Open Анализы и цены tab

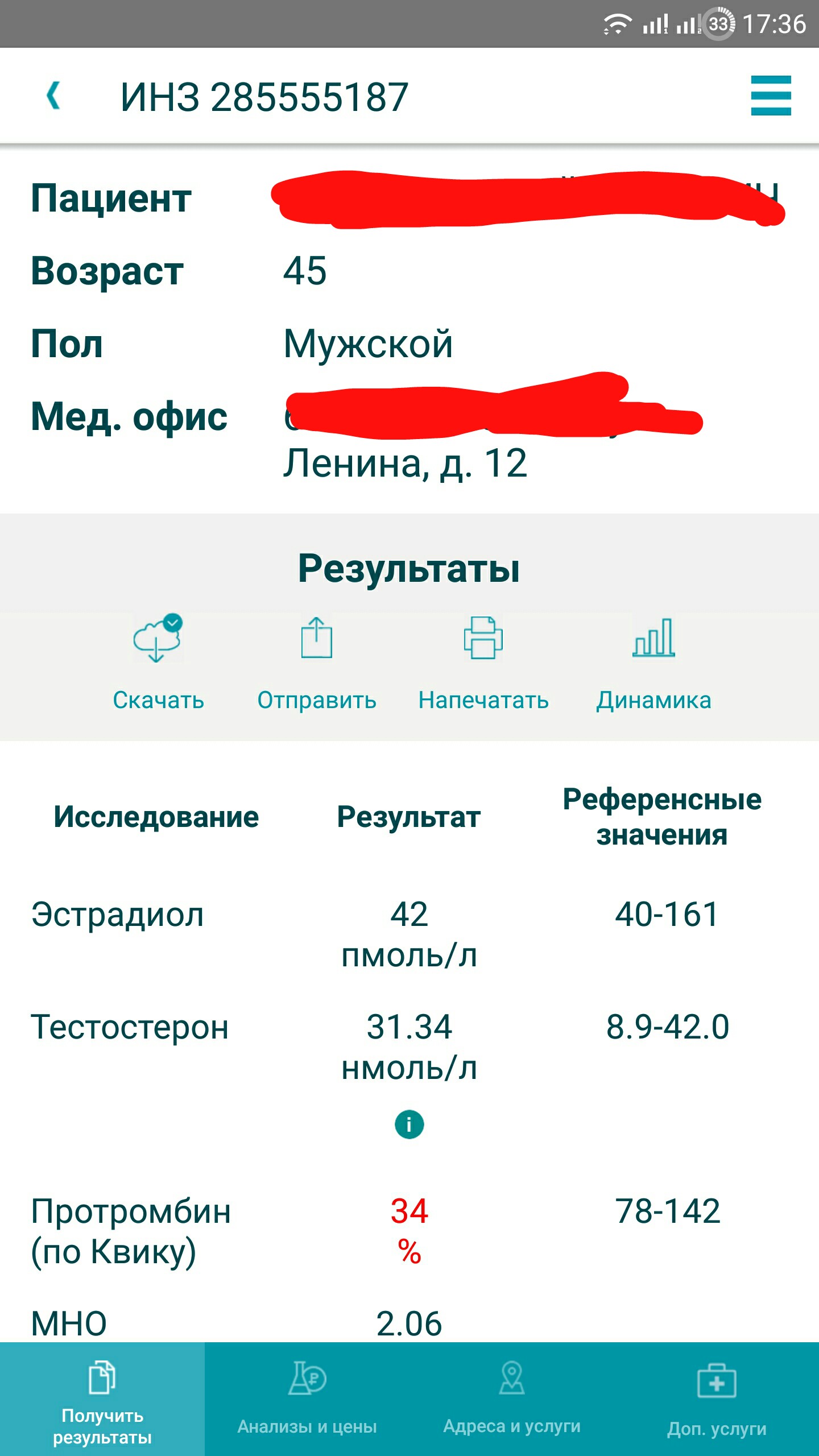tap(307, 1399)
